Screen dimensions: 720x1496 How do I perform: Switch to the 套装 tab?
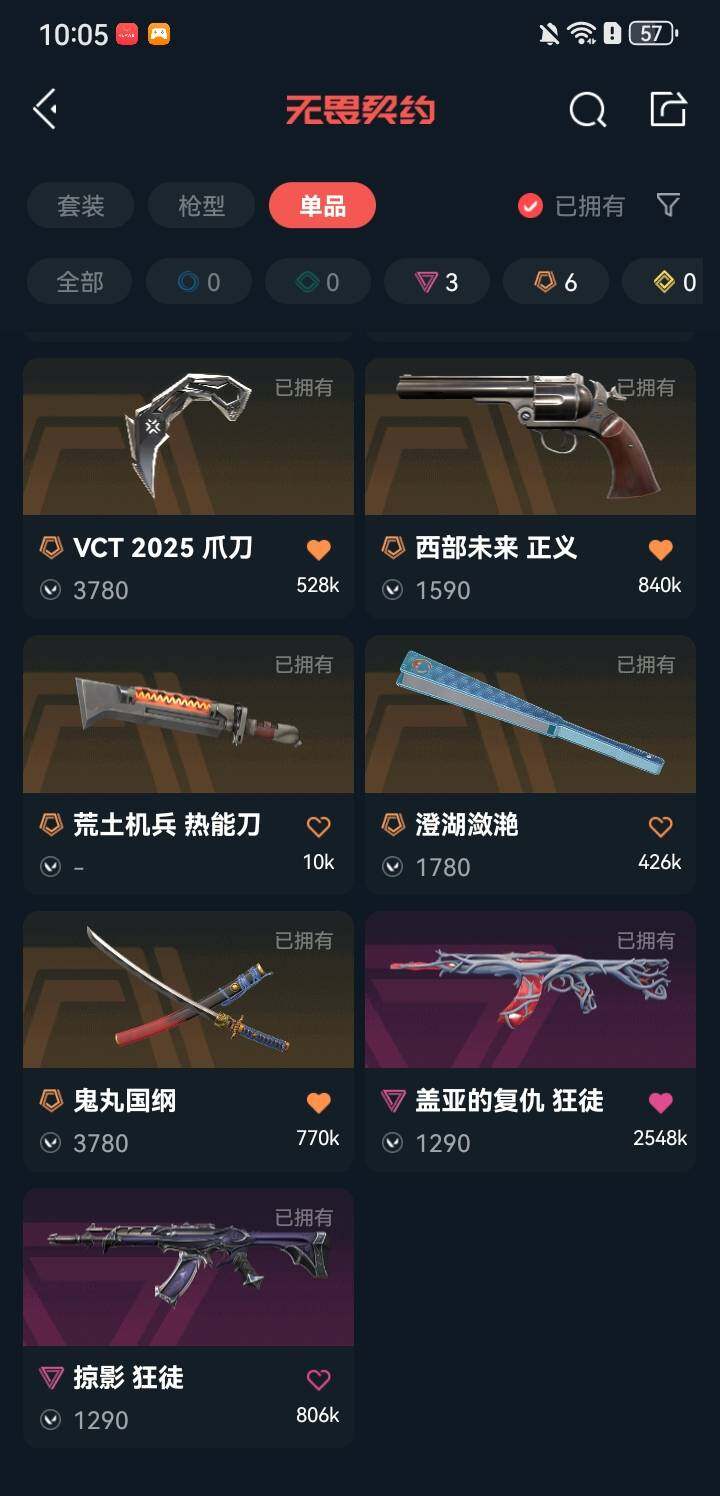coord(80,206)
